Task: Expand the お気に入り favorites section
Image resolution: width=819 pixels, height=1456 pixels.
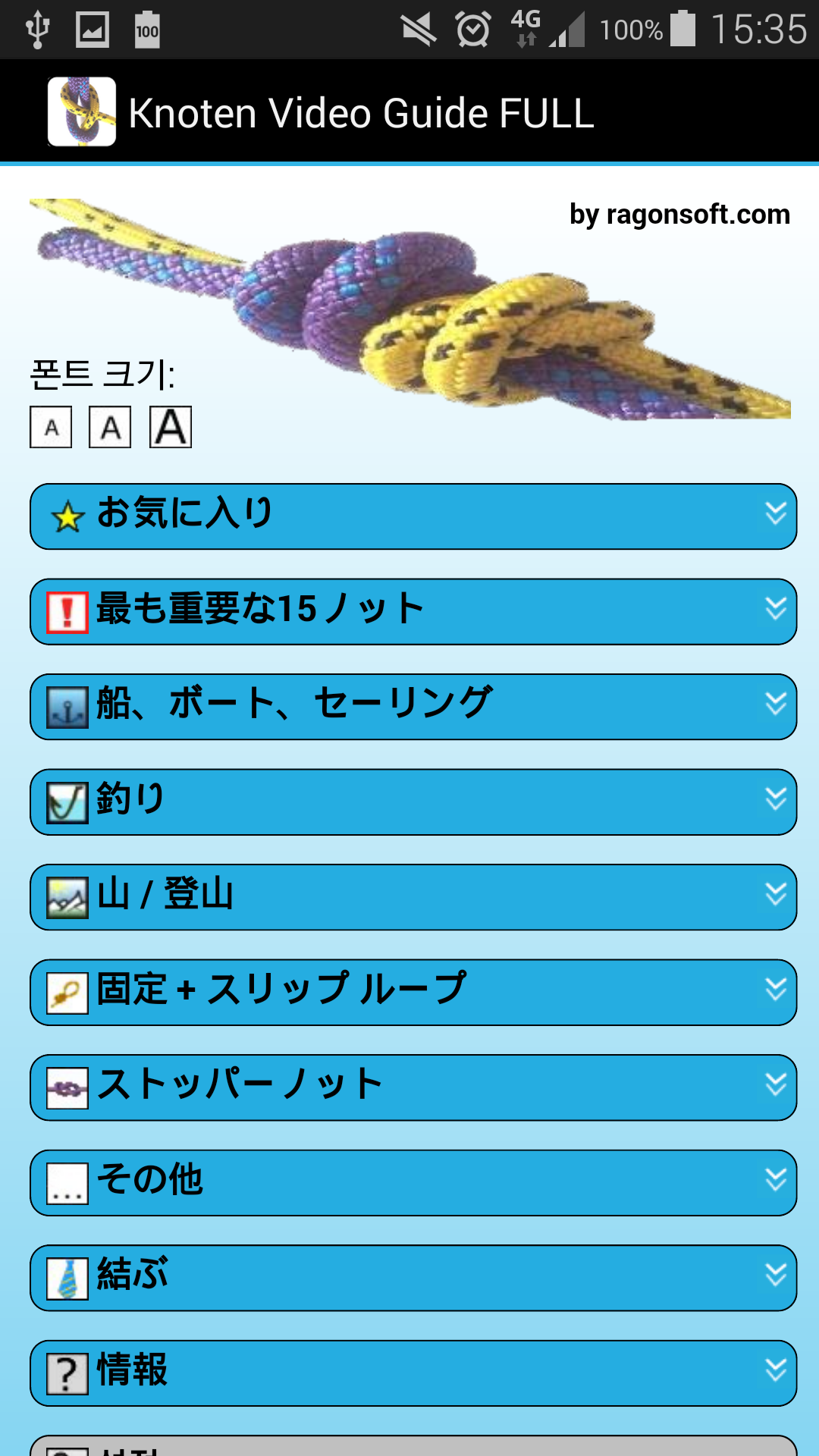Action: (413, 516)
